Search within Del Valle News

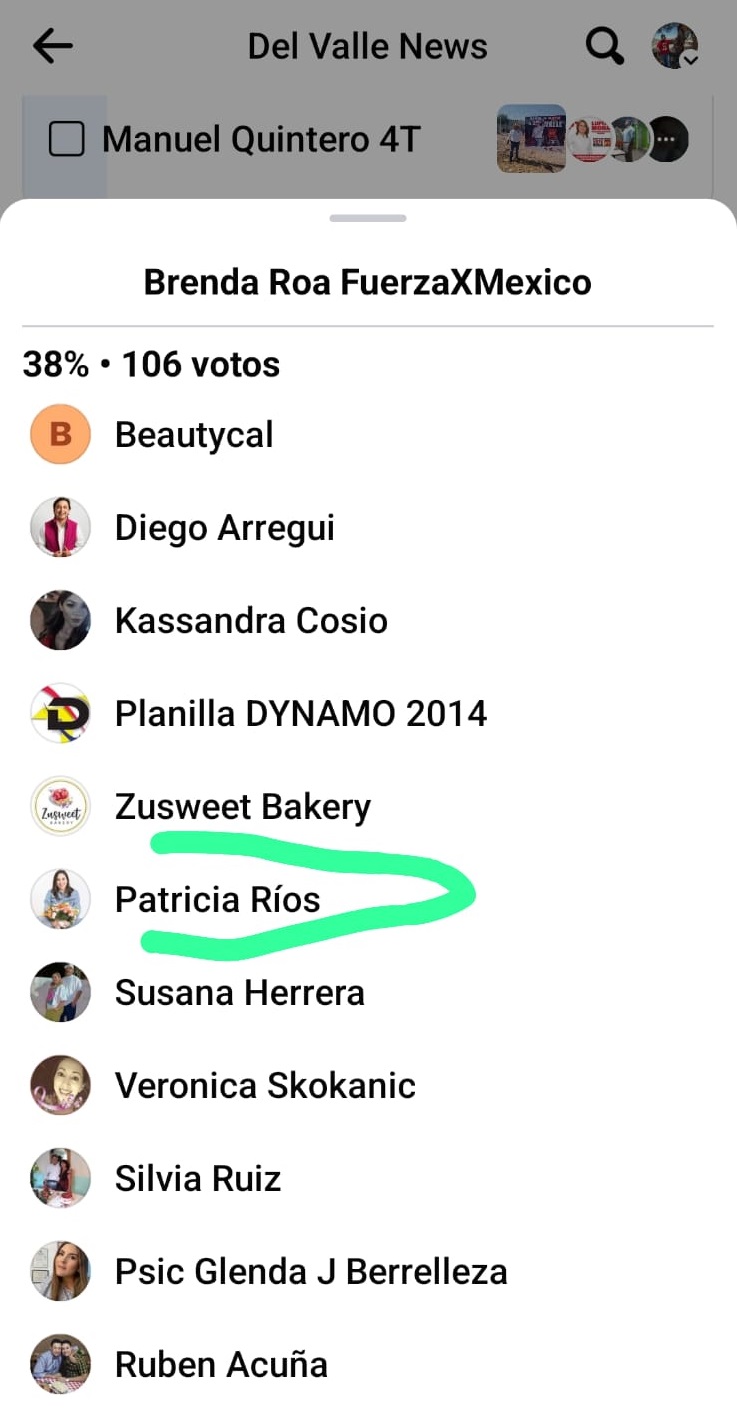click(604, 46)
